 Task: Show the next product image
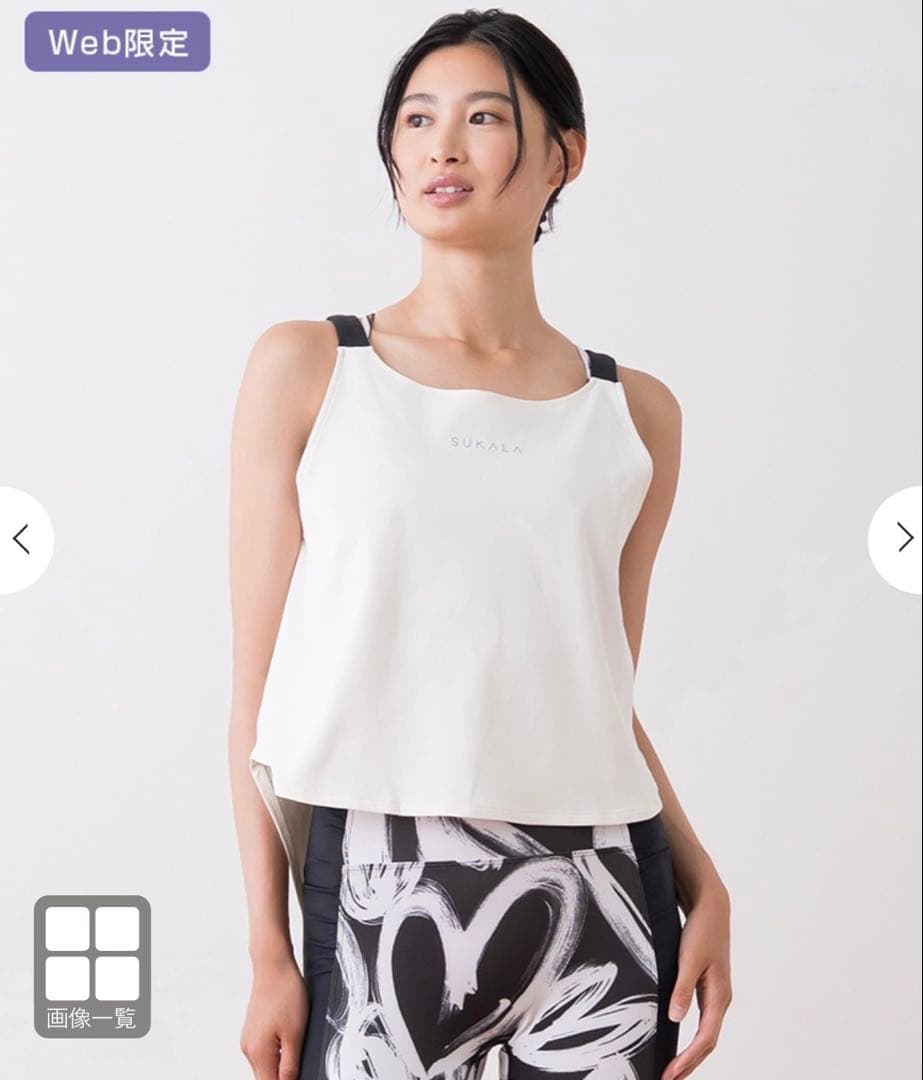pos(901,540)
